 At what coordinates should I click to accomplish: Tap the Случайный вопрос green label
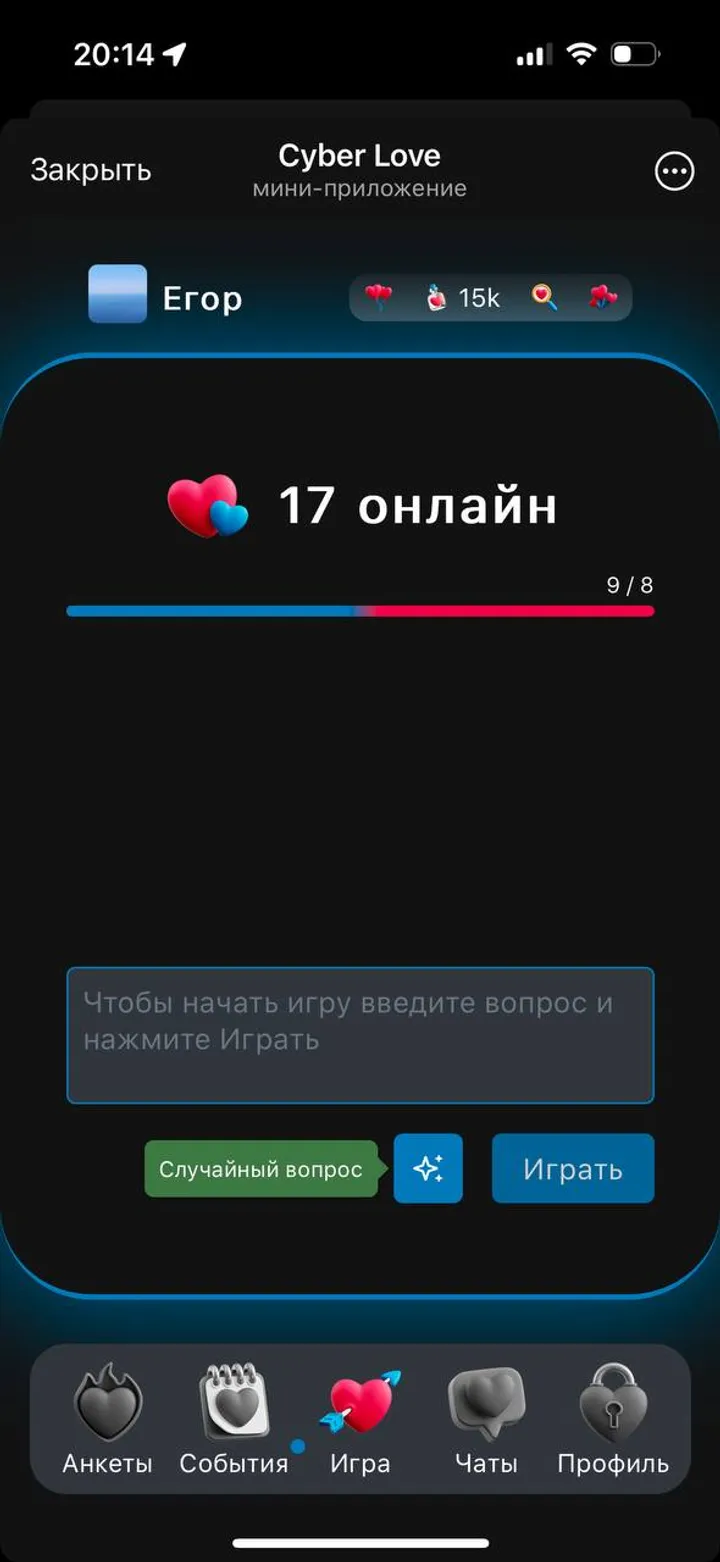pos(262,1168)
